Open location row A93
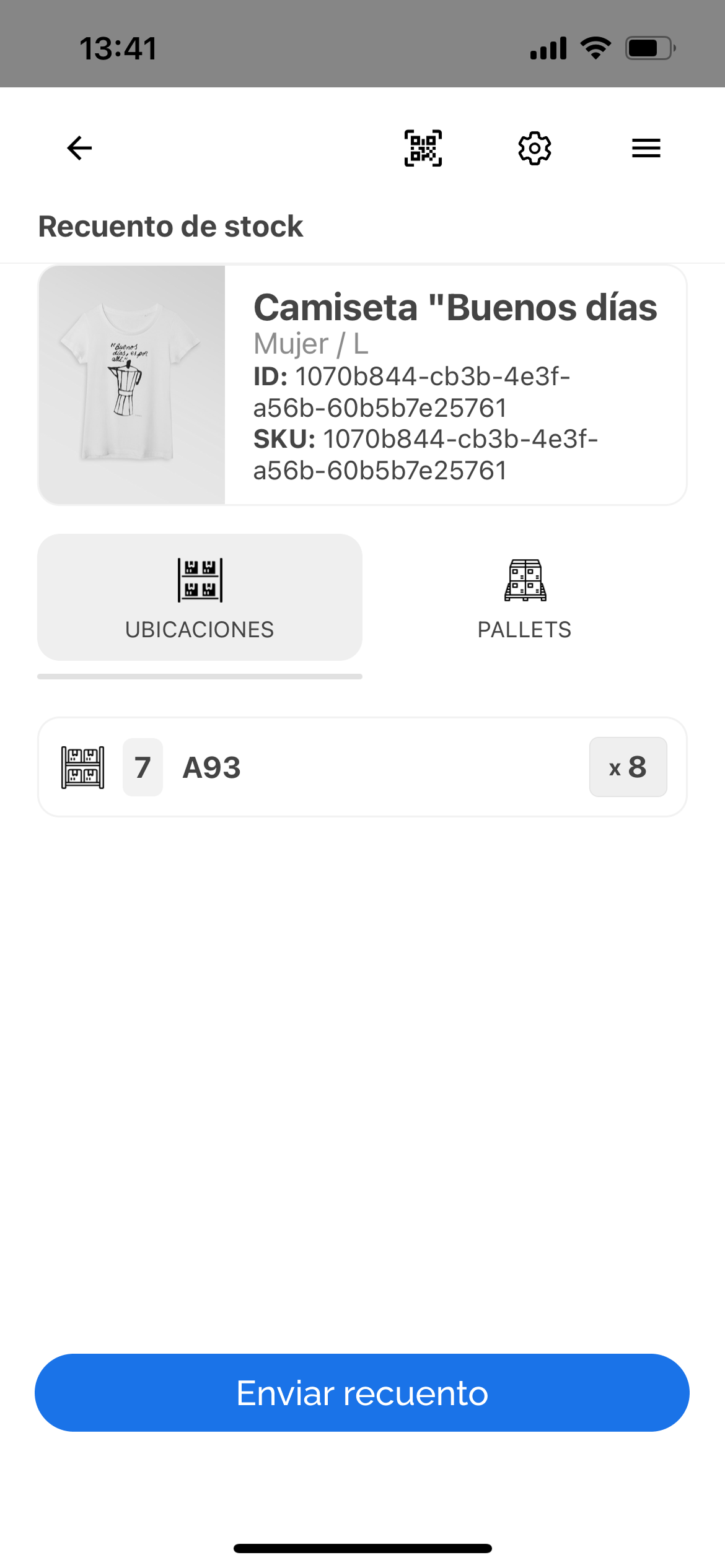The width and height of the screenshot is (725, 1568). [x=310, y=767]
